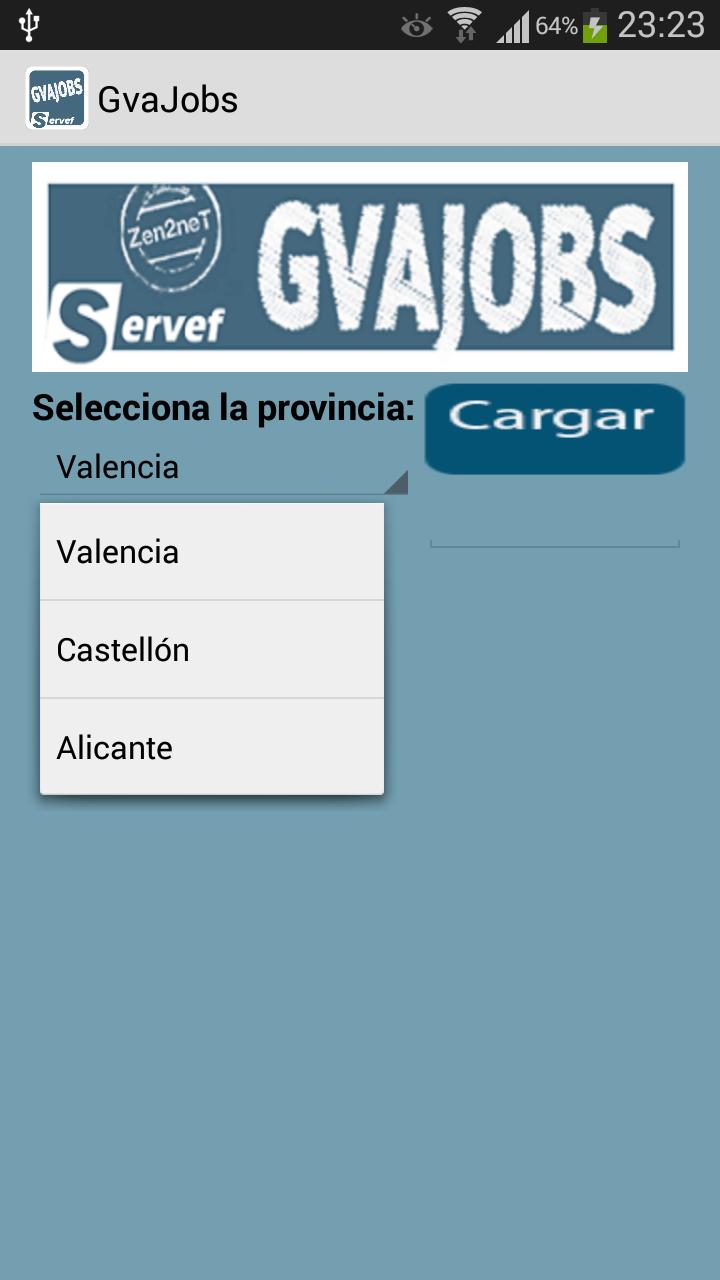The image size is (720, 1280).
Task: Tap the GvaJobs app icon in the action bar
Action: pyautogui.click(x=56, y=98)
